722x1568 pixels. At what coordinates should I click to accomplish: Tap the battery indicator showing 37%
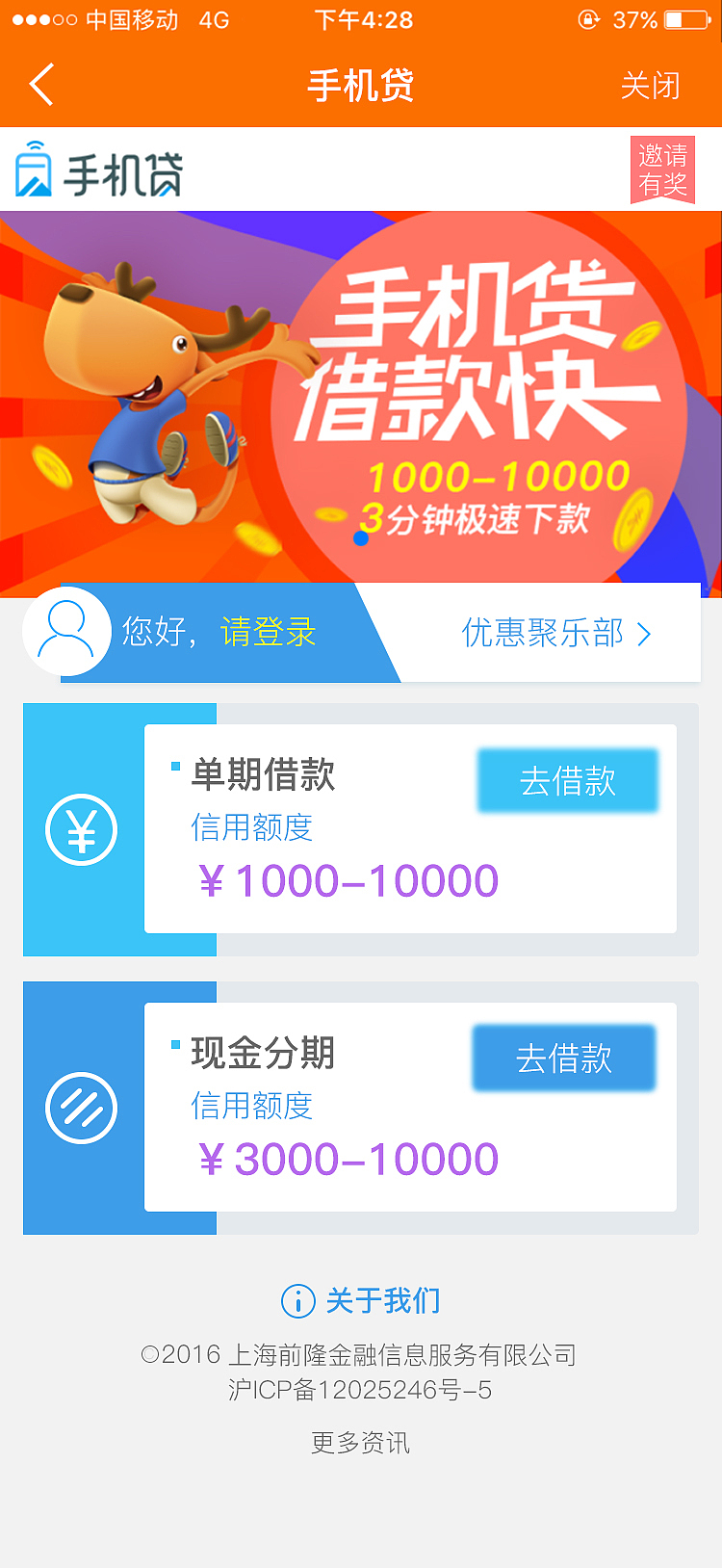[686, 19]
